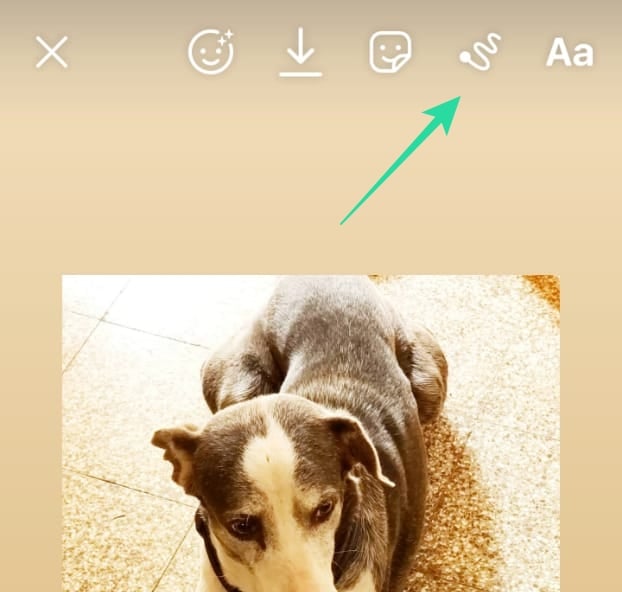The width and height of the screenshot is (622, 592).
Task: Add text with the Aa tool
Action: 569,53
